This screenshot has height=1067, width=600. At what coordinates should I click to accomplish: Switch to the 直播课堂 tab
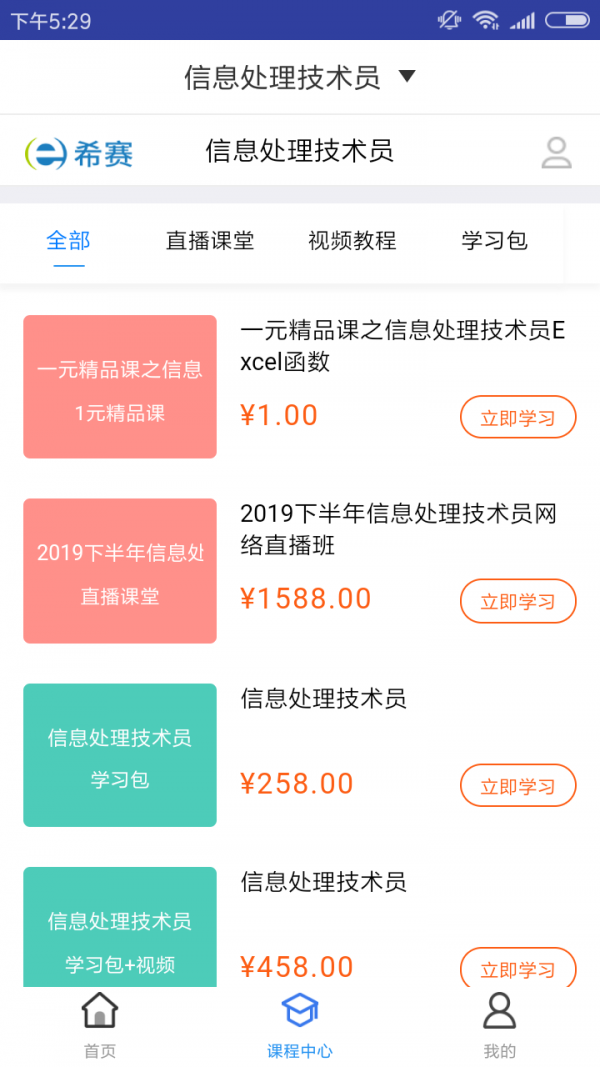(x=210, y=241)
